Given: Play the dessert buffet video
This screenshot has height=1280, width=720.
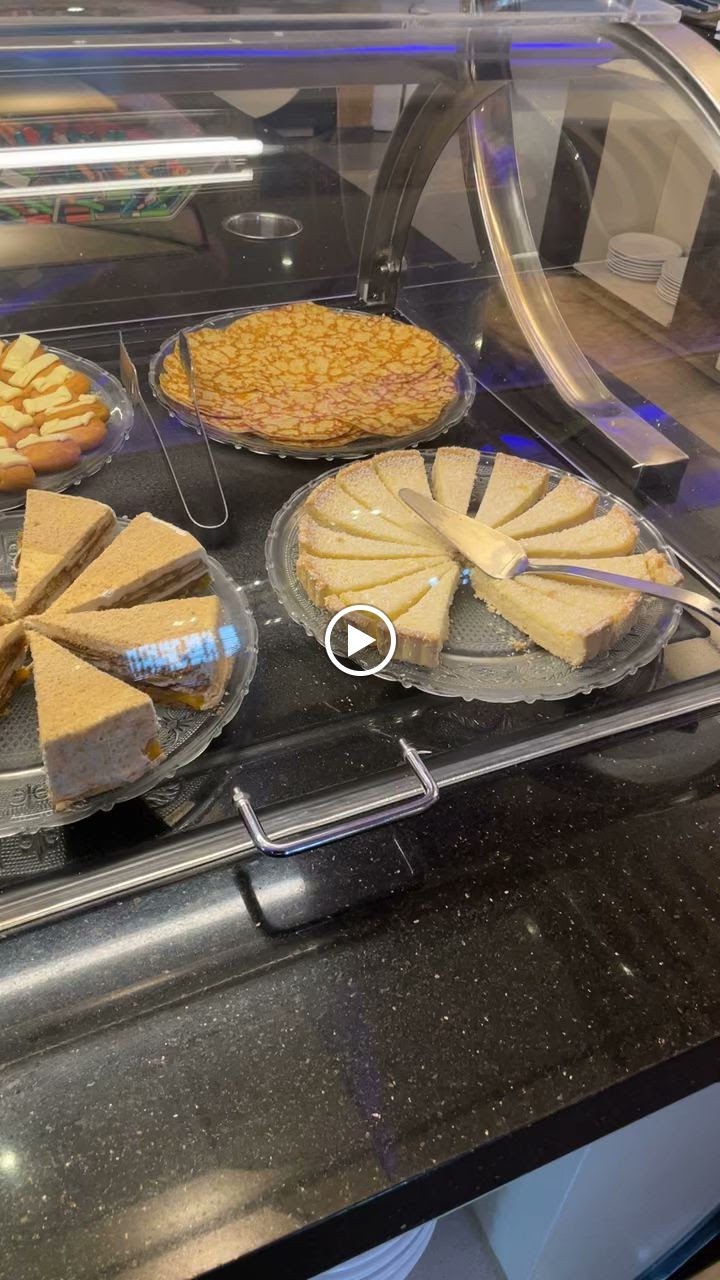Looking at the screenshot, I should click(x=360, y=640).
